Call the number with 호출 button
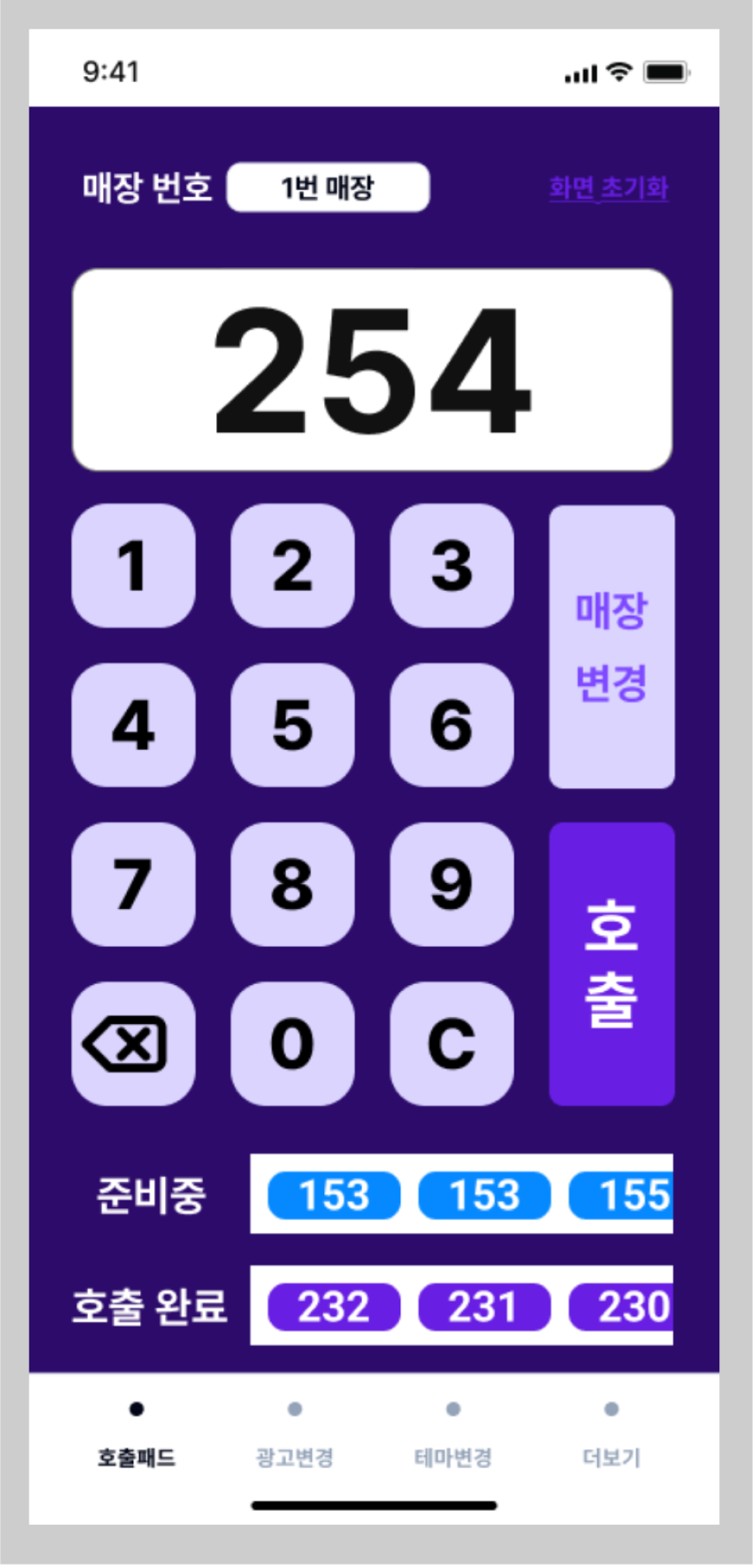Image resolution: width=753 pixels, height=1568 pixels. tap(611, 963)
